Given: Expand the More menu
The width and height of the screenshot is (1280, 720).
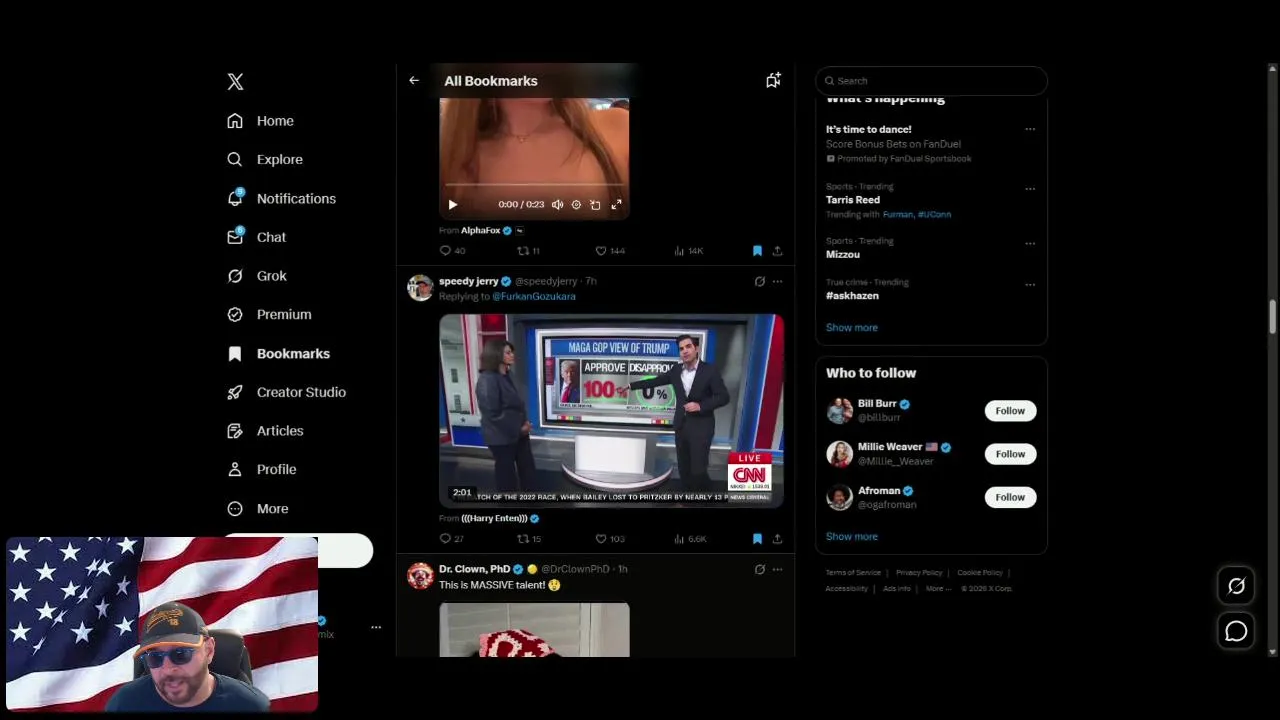Looking at the screenshot, I should tap(271, 509).
